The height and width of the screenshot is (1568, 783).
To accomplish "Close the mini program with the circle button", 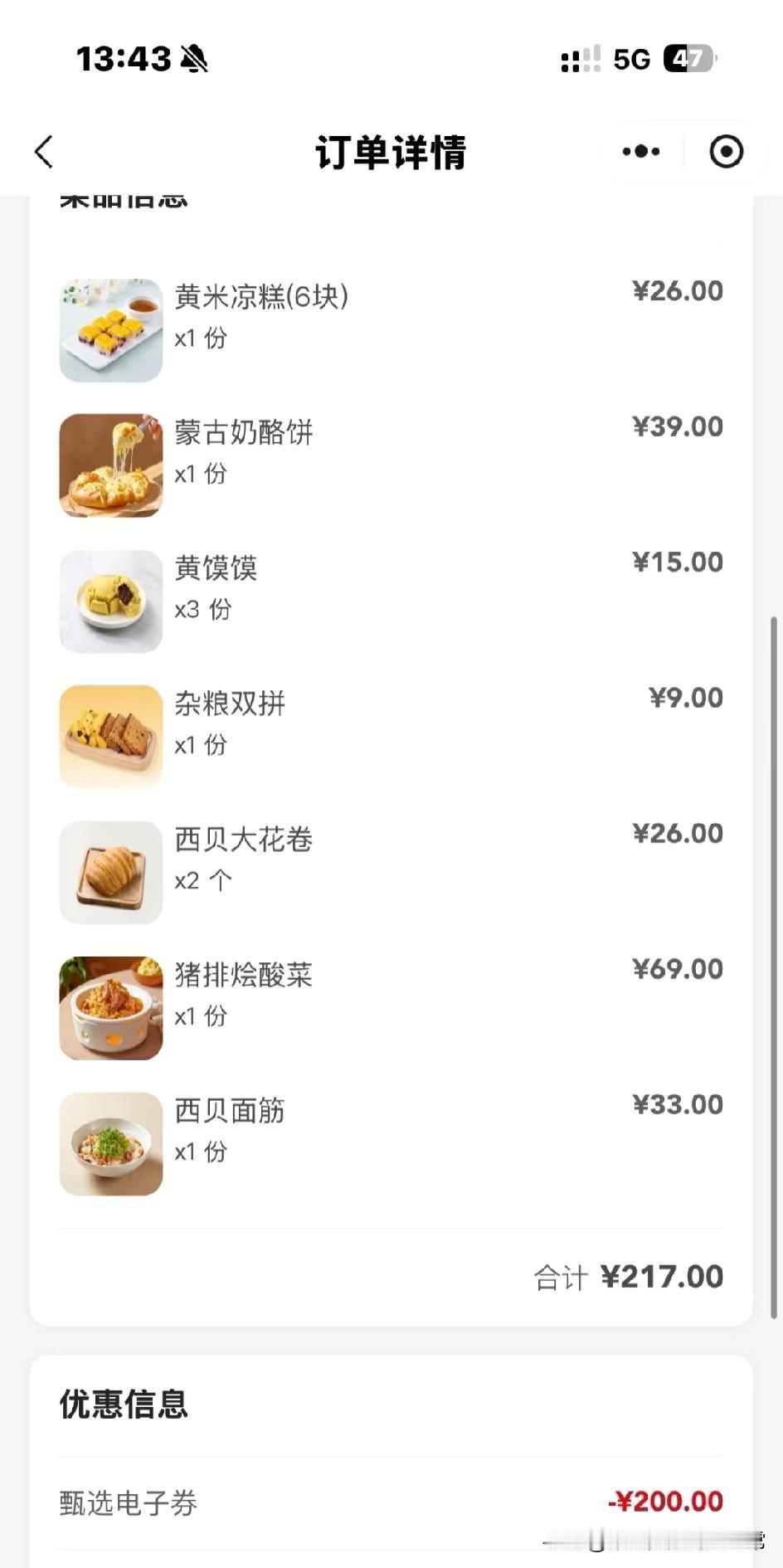I will pyautogui.click(x=726, y=152).
